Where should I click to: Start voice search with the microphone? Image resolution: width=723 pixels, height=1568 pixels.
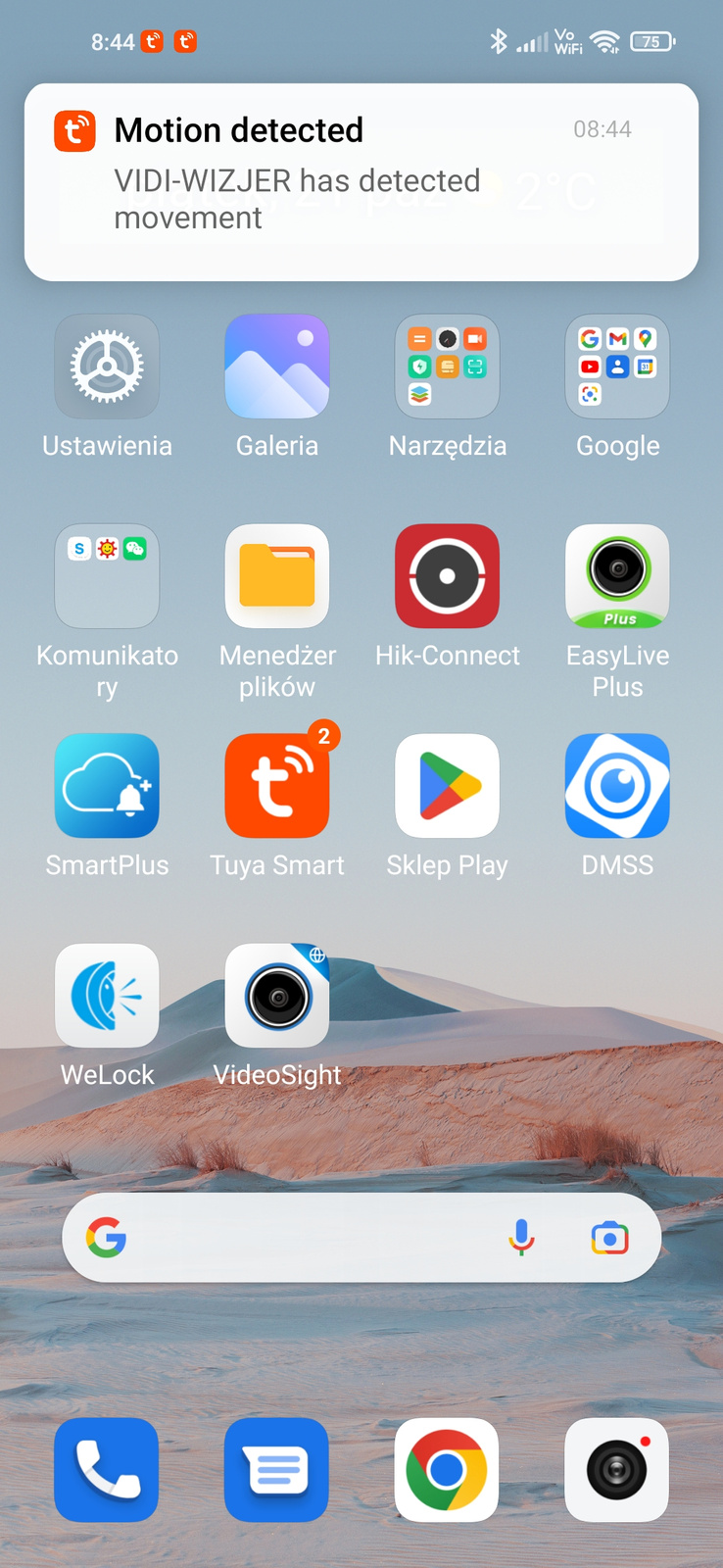pos(522,1238)
